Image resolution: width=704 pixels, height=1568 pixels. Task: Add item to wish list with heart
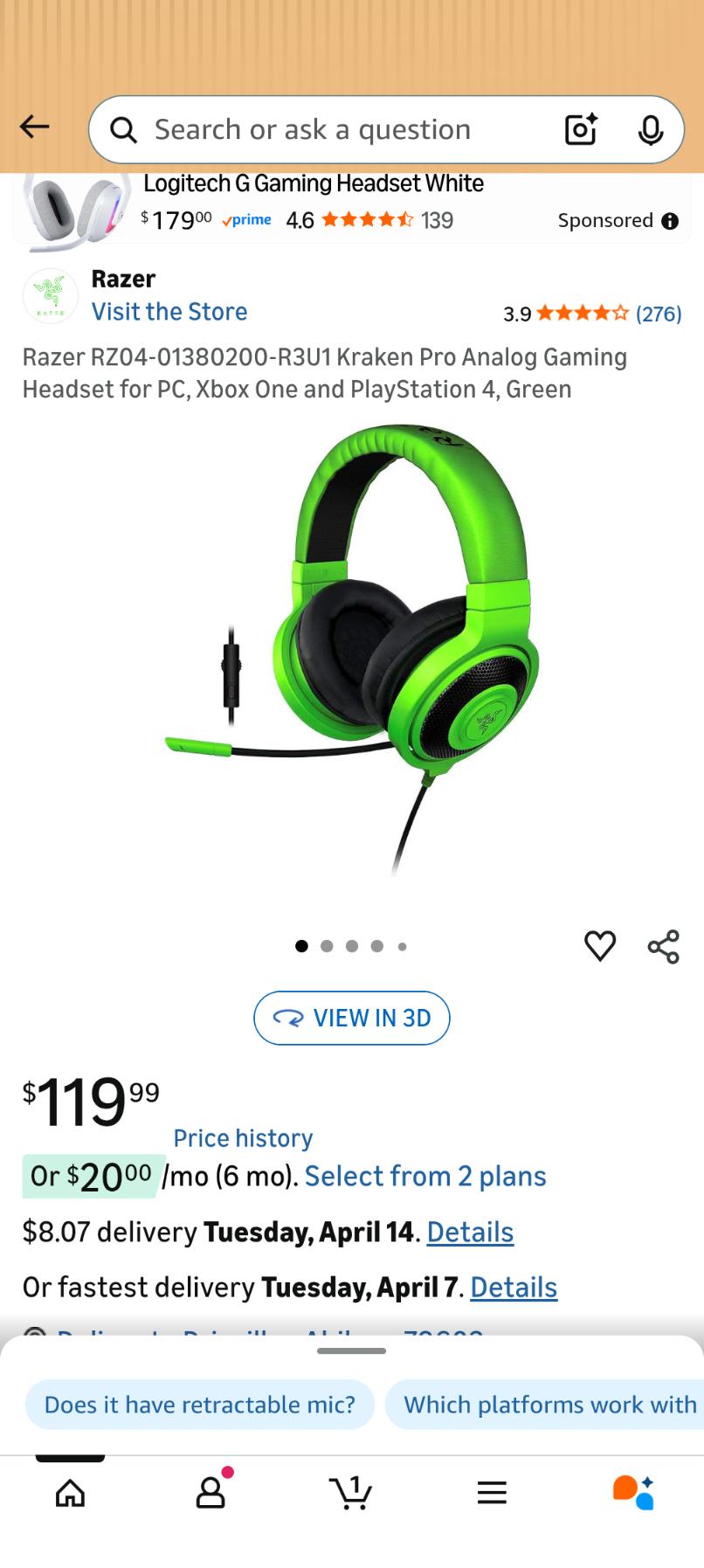(x=600, y=946)
